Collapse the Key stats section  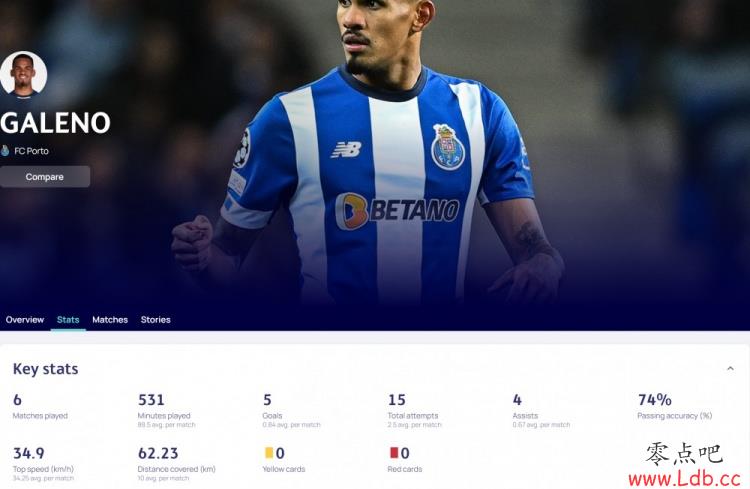(730, 369)
